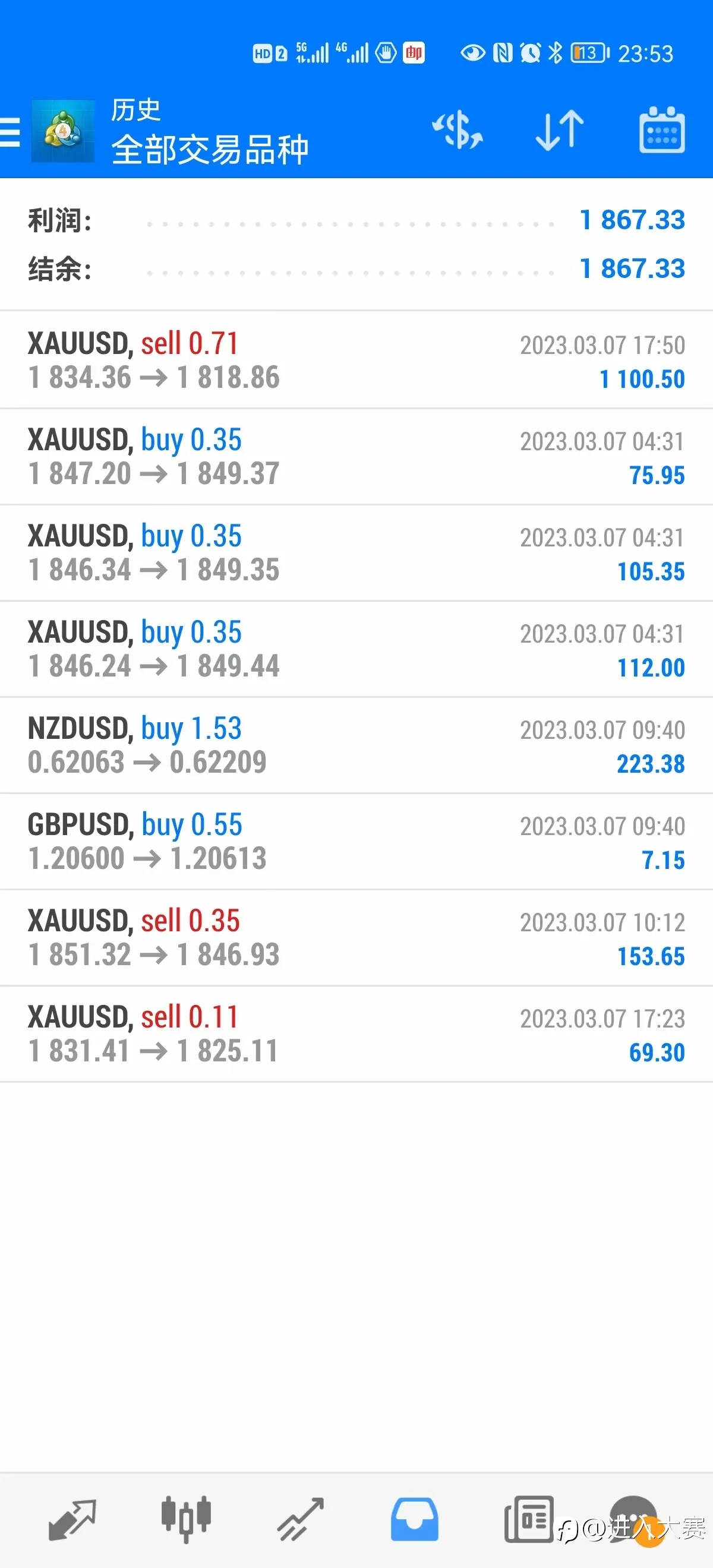This screenshot has height=1568, width=713.
Task: Open the XAUUSD buy trade with profit 112.00
Action: click(356, 649)
